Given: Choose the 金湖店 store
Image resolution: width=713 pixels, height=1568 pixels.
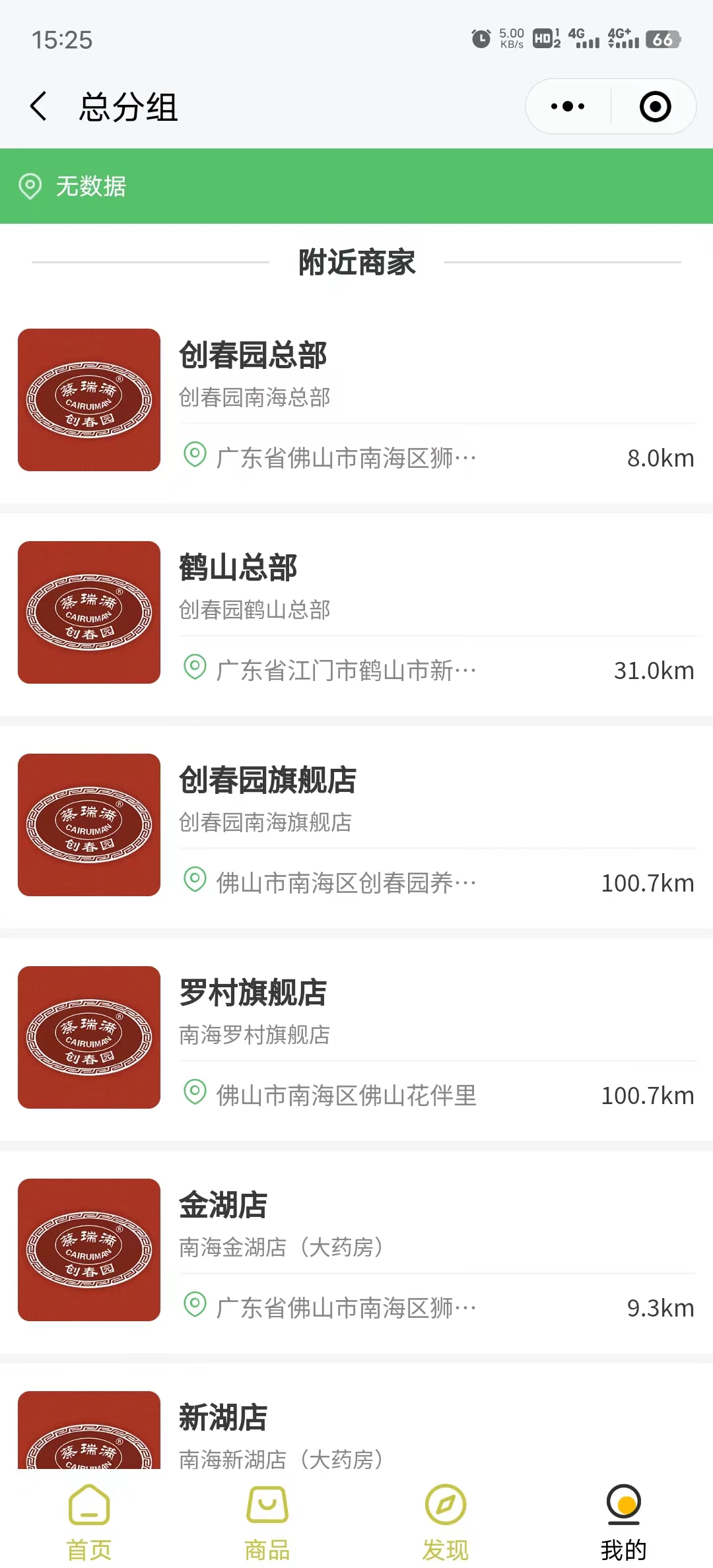Looking at the screenshot, I should 356,1250.
